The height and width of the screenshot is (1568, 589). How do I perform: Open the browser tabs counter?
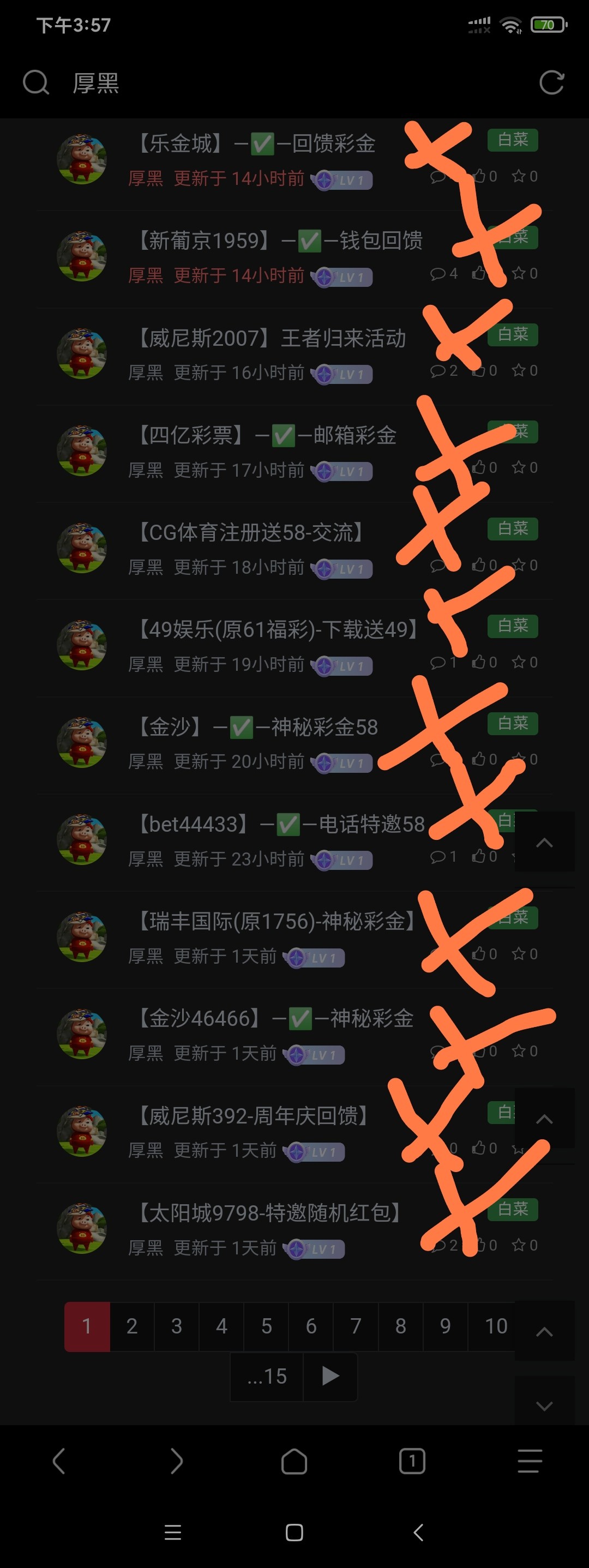tap(412, 1461)
